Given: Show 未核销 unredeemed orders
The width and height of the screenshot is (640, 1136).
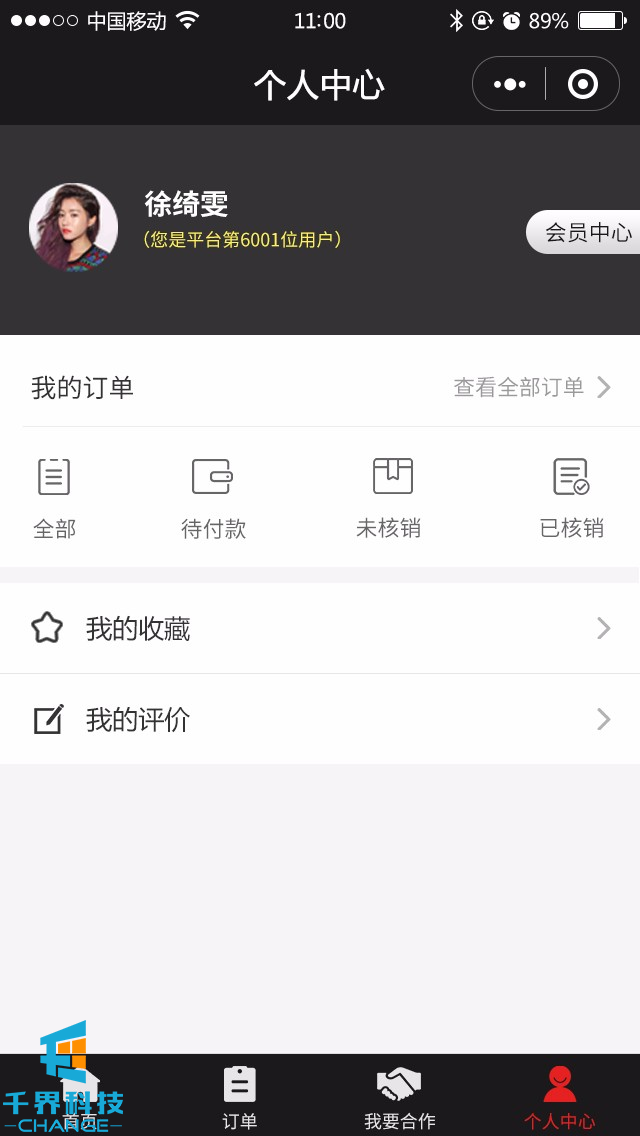Looking at the screenshot, I should click(x=389, y=498).
